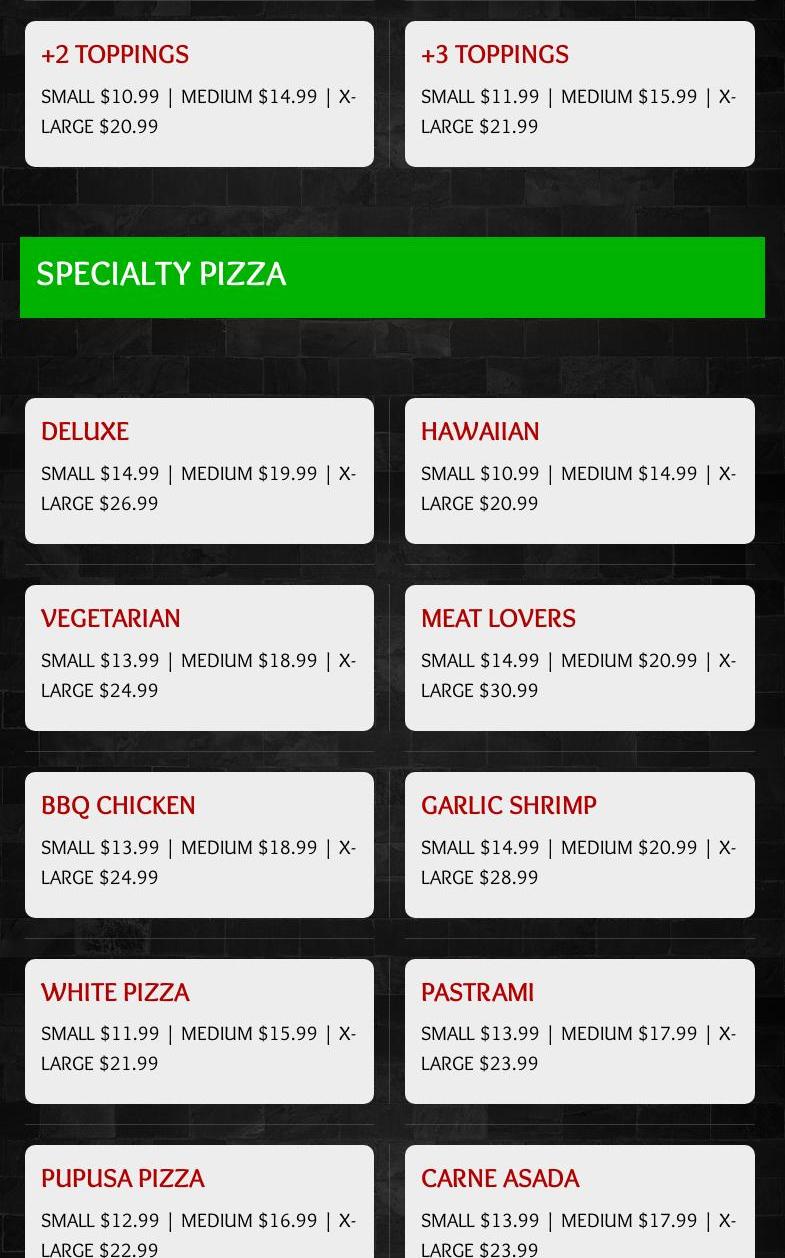Screen dimensions: 785x1258
Task: Select the Pupusa Pizza card
Action: [x=199, y=1205]
